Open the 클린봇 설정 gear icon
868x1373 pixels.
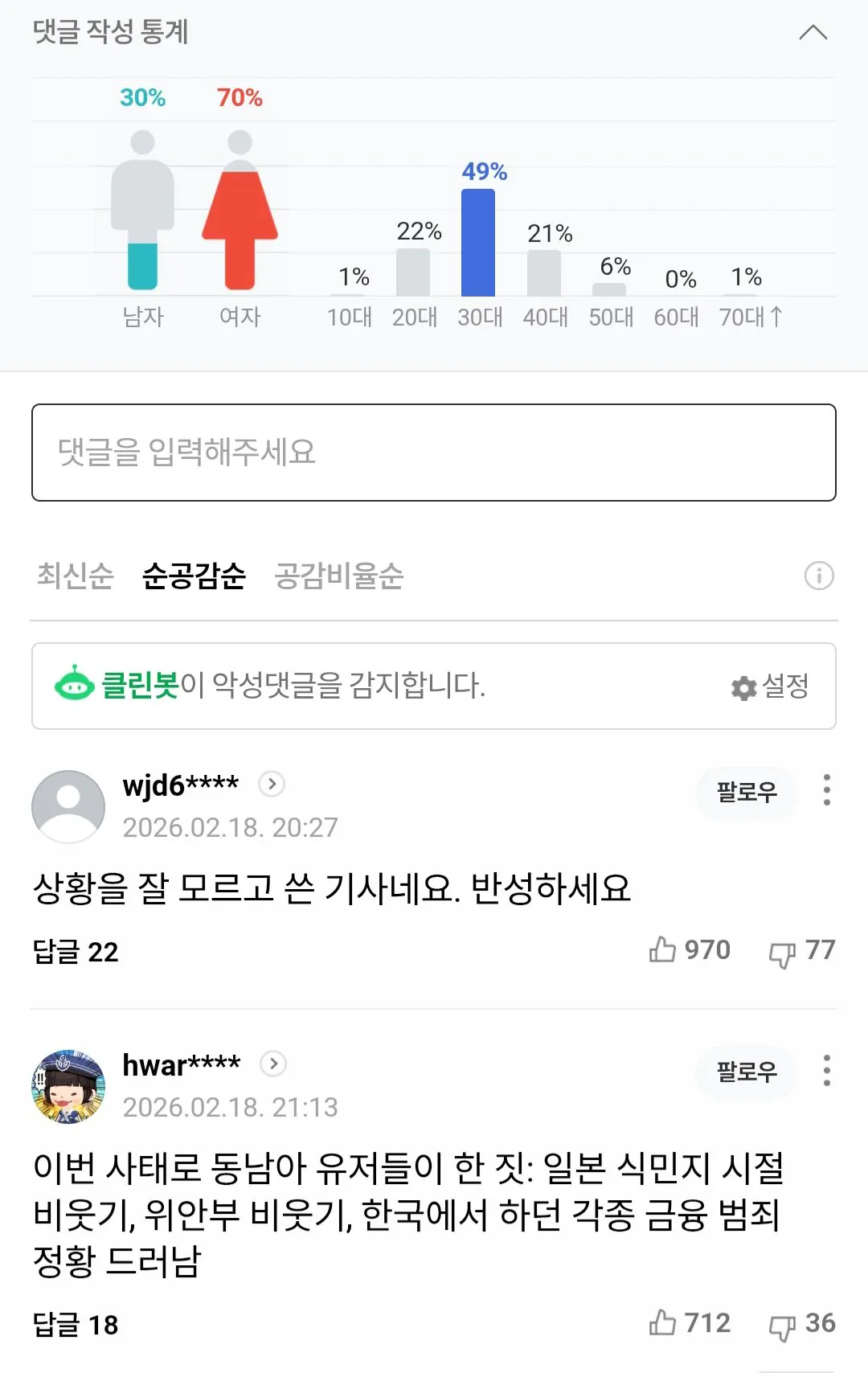[x=743, y=687]
